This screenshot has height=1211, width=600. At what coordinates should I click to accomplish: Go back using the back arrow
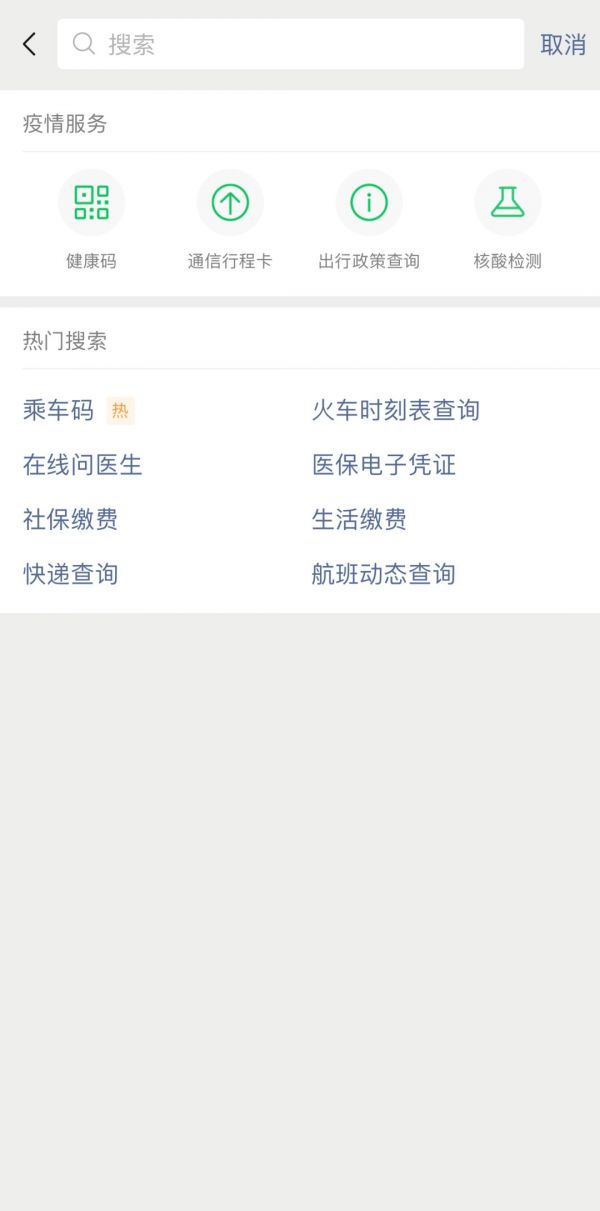[x=29, y=44]
